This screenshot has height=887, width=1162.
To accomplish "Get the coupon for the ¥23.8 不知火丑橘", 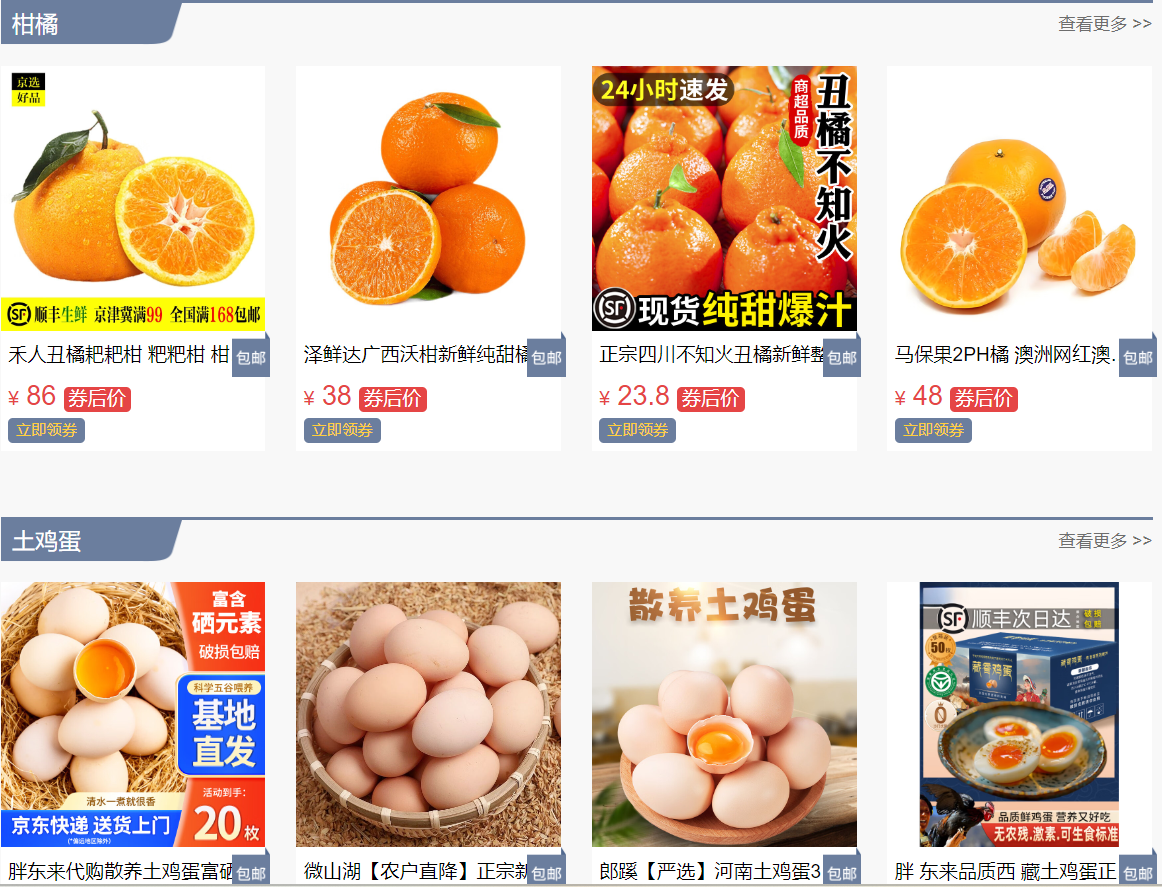I will coord(637,430).
